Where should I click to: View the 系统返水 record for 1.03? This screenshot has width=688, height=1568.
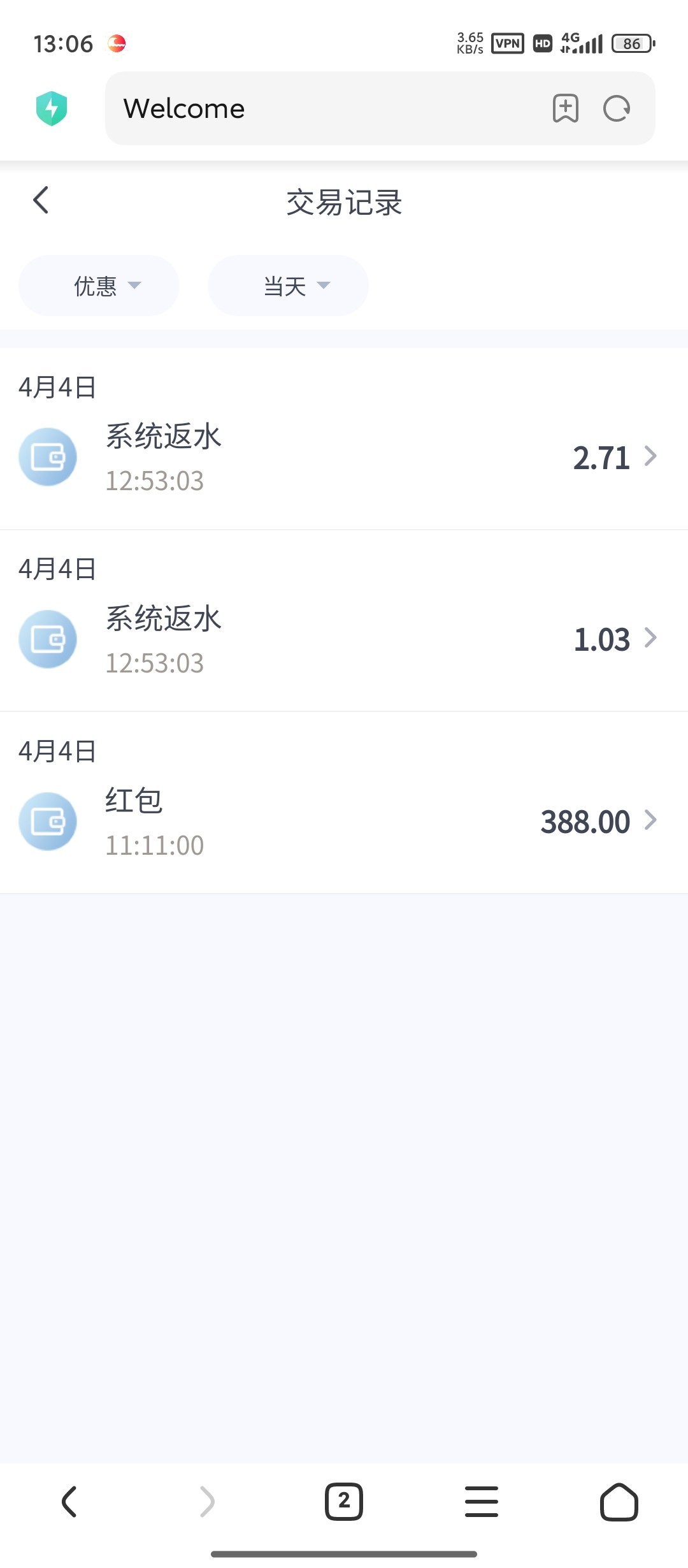point(344,639)
